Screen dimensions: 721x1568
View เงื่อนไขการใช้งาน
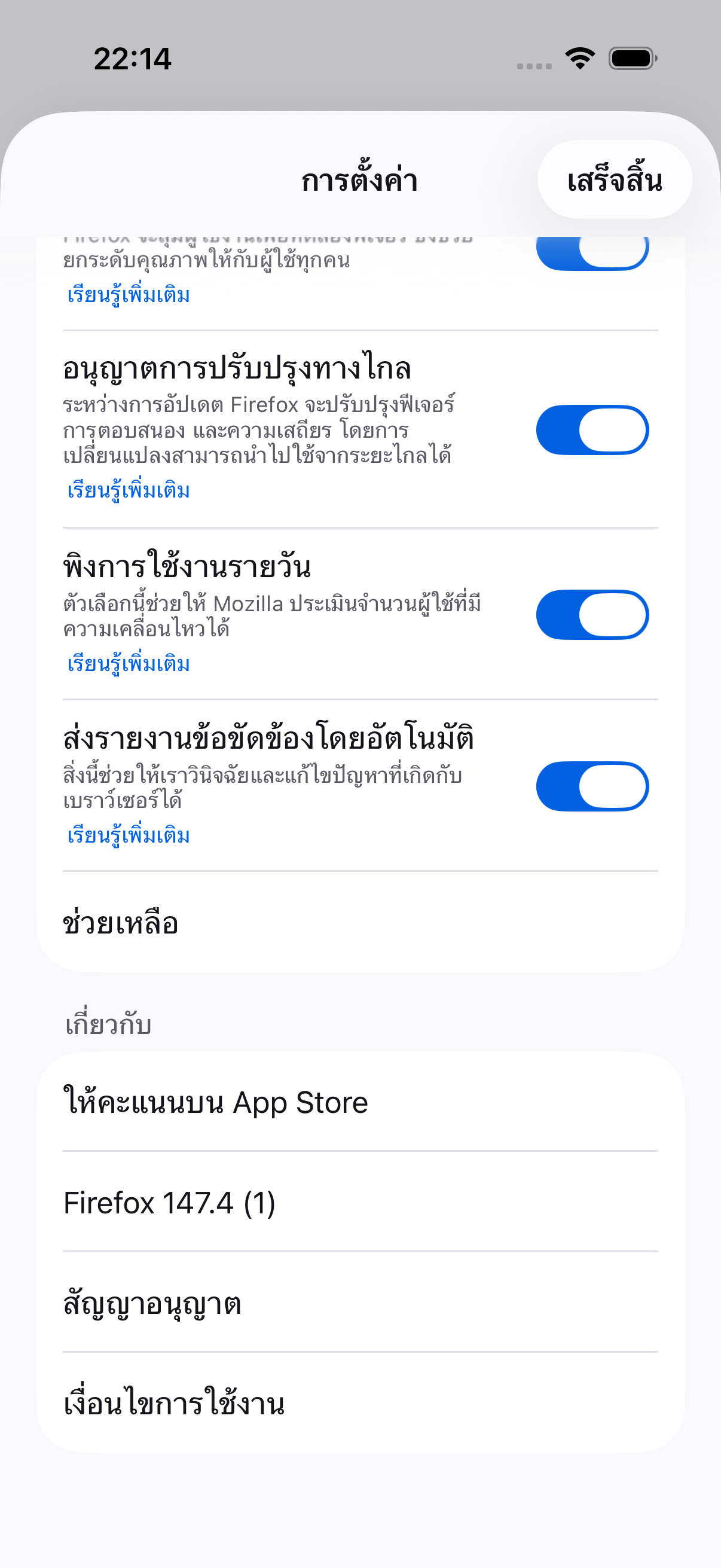pos(360,1404)
